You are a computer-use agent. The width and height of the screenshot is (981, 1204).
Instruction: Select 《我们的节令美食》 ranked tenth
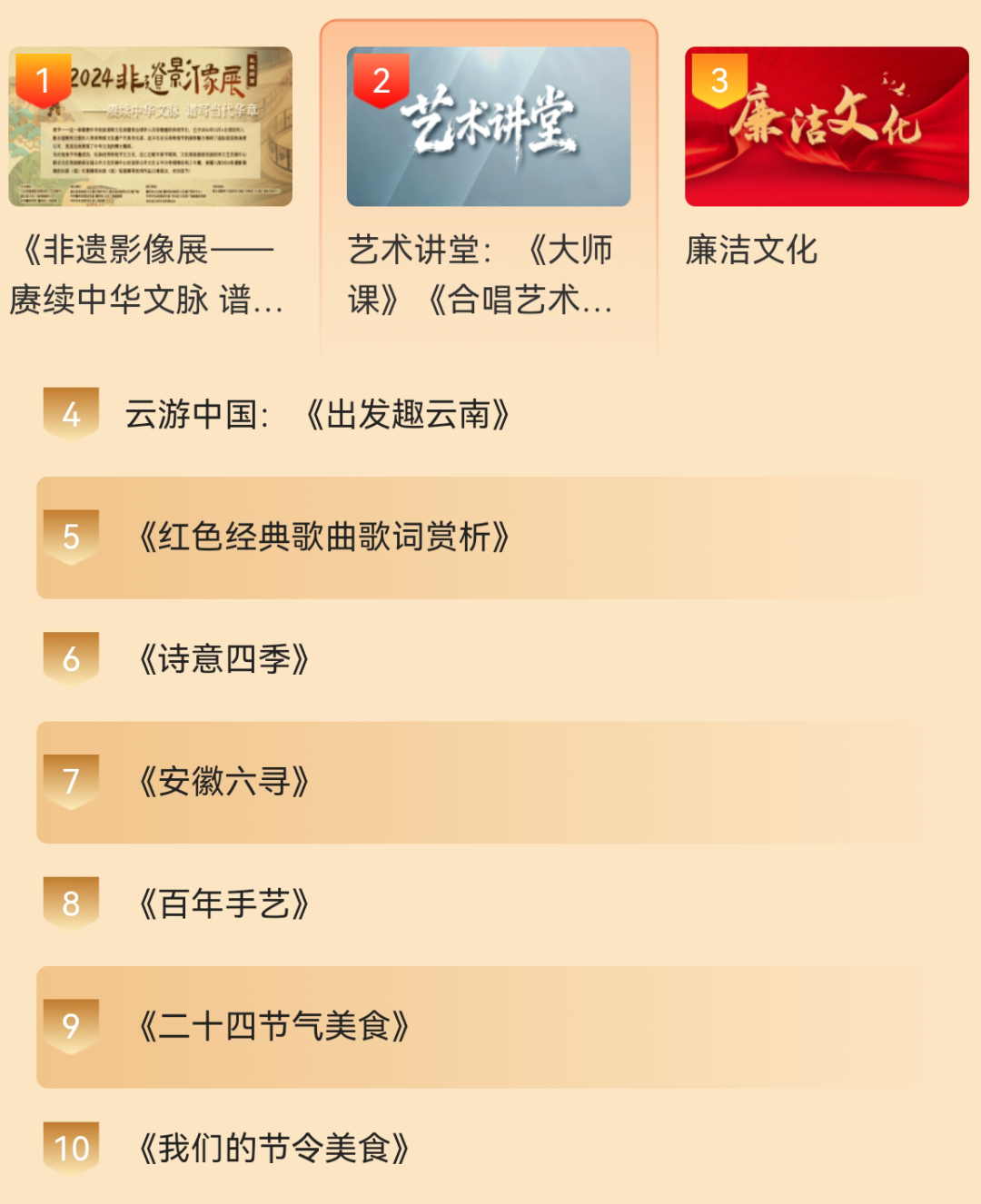[274, 1149]
